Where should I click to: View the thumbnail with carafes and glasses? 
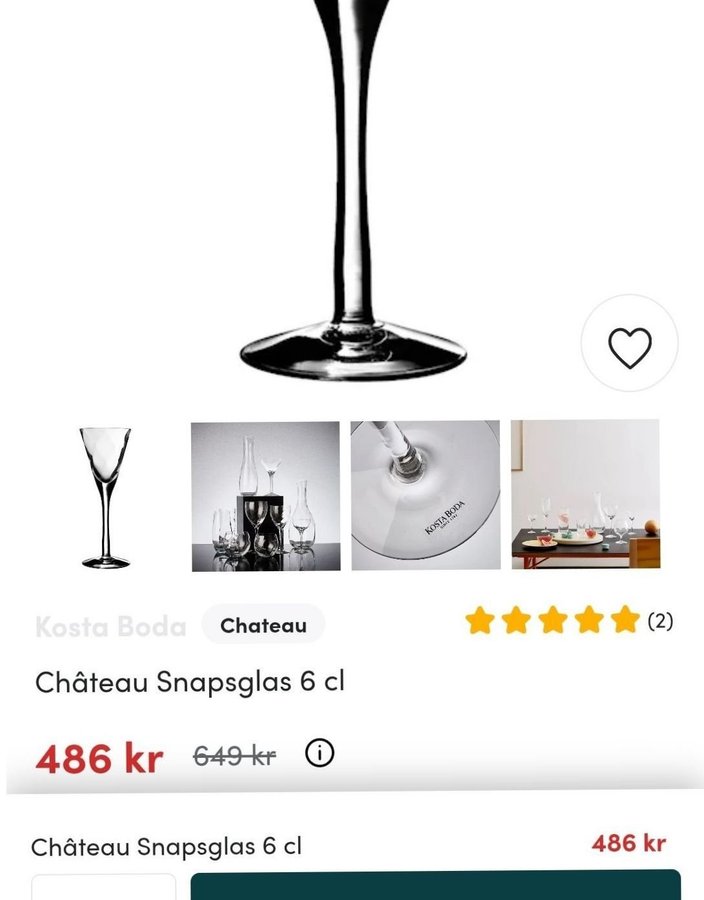click(x=265, y=496)
